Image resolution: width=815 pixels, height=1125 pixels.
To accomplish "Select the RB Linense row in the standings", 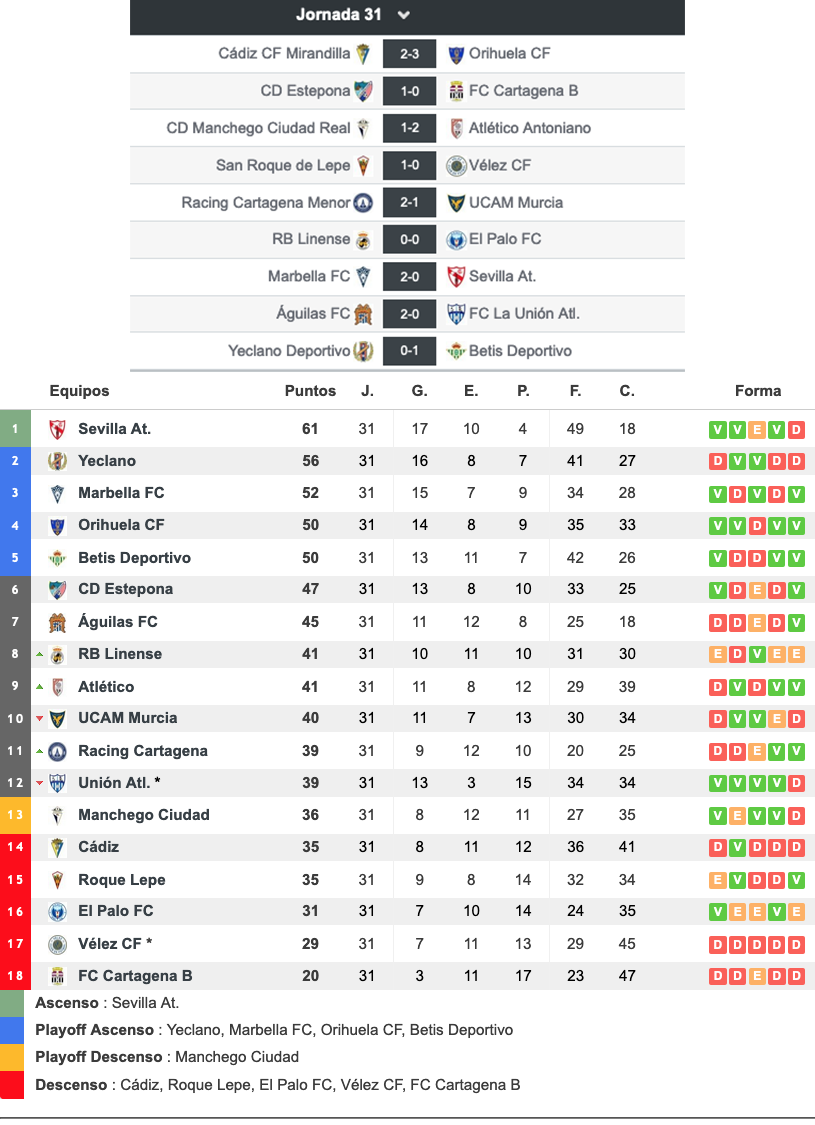I will coord(119,654).
